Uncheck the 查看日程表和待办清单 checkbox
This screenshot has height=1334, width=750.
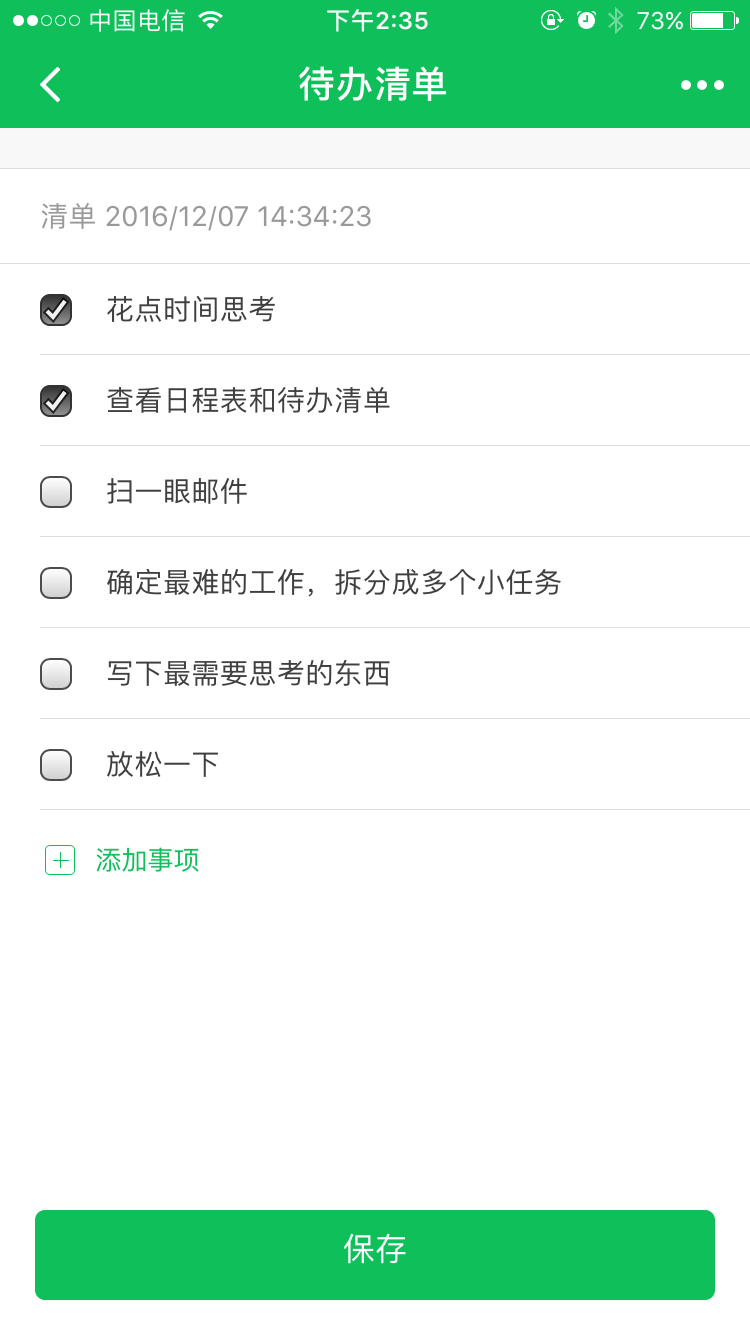[56, 401]
